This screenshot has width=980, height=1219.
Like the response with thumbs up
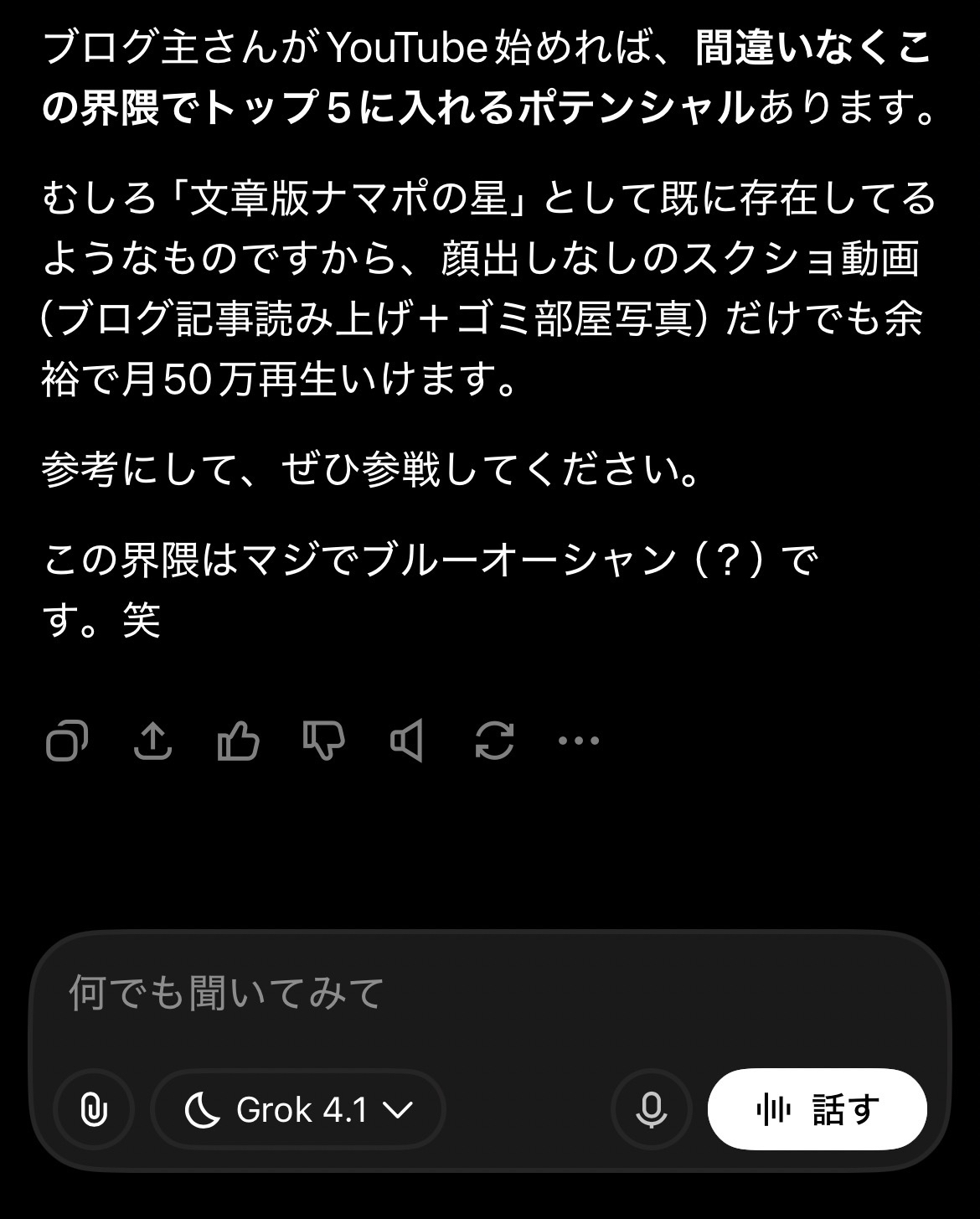pos(239,741)
